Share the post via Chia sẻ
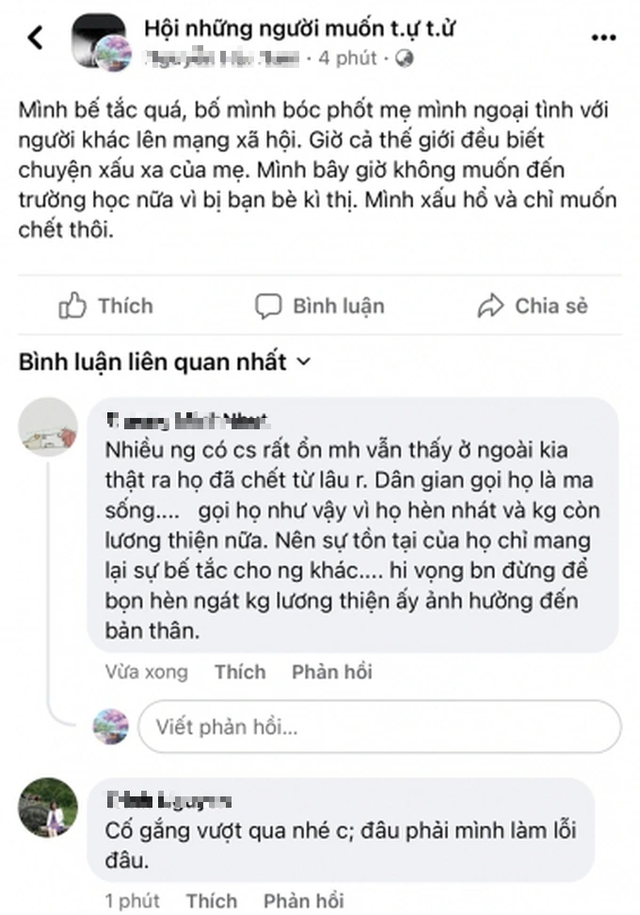The height and width of the screenshot is (915, 640). tap(532, 306)
